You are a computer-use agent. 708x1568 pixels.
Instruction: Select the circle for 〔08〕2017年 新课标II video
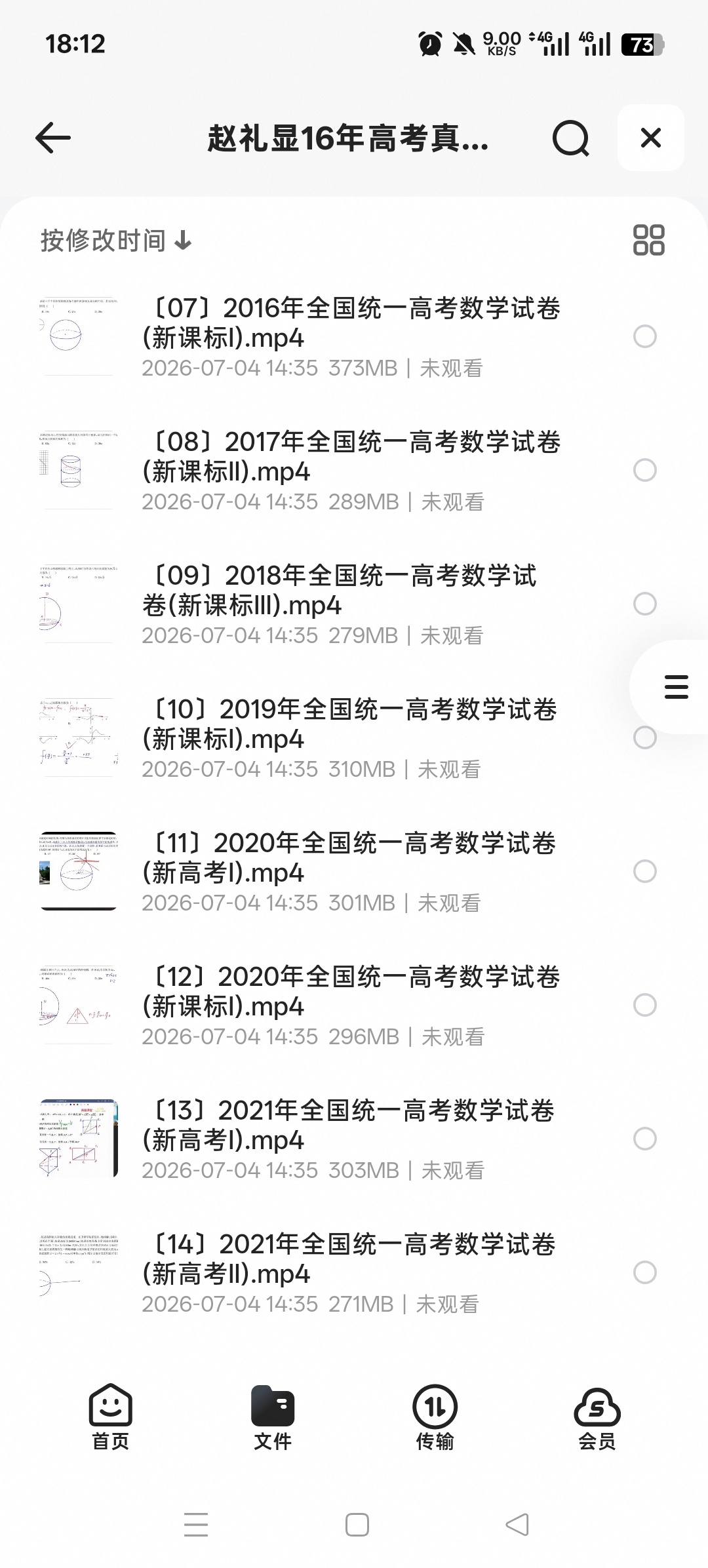[645, 470]
